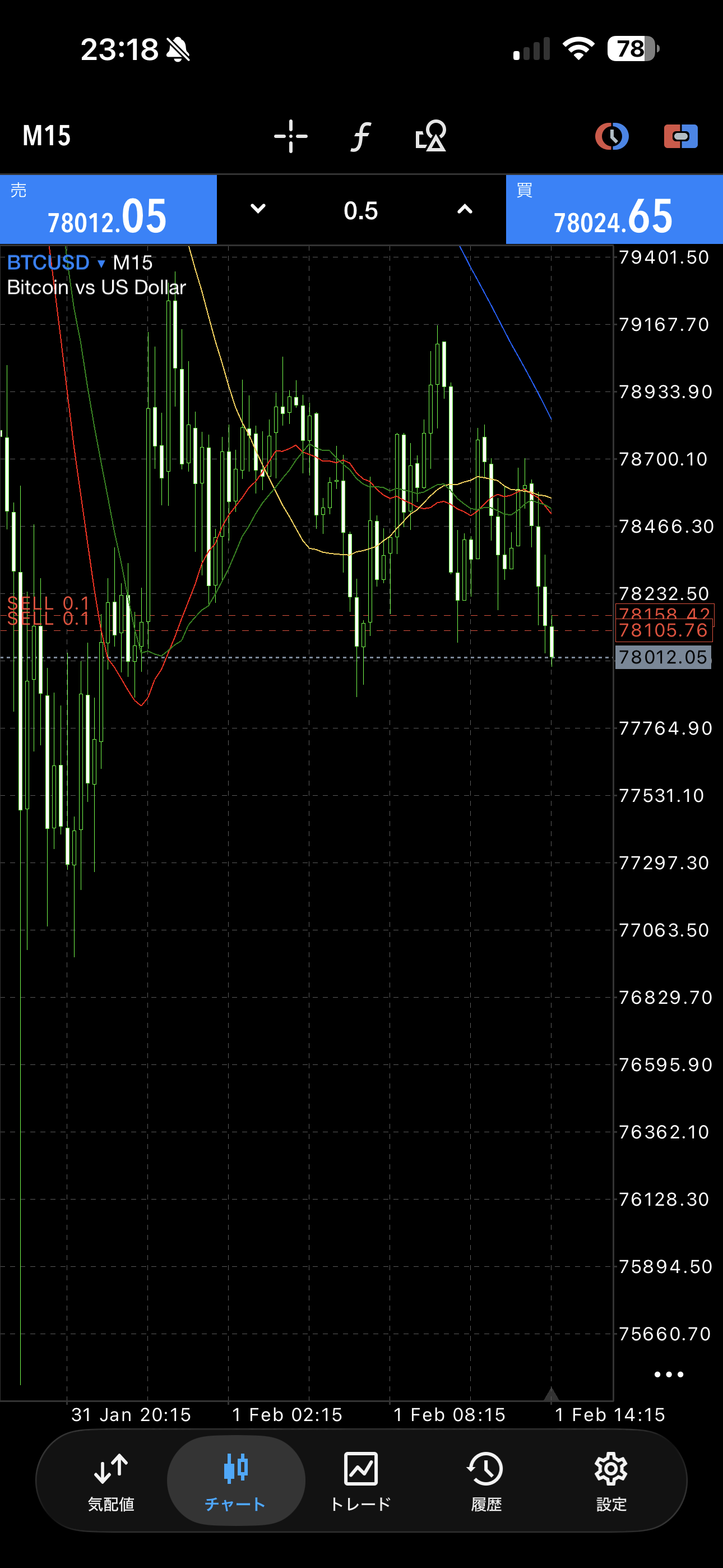723x1568 pixels.
Task: Open the 履歴 history tab
Action: tap(486, 1480)
